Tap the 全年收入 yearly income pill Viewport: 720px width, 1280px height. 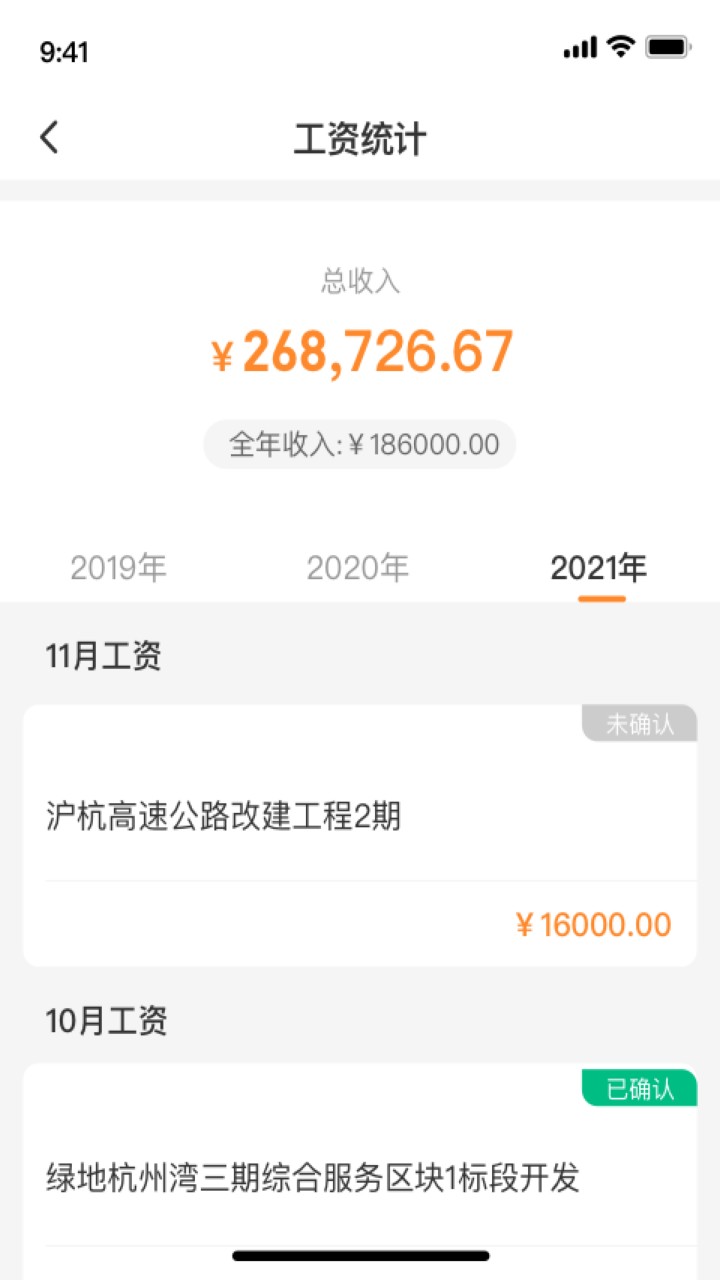(358, 443)
